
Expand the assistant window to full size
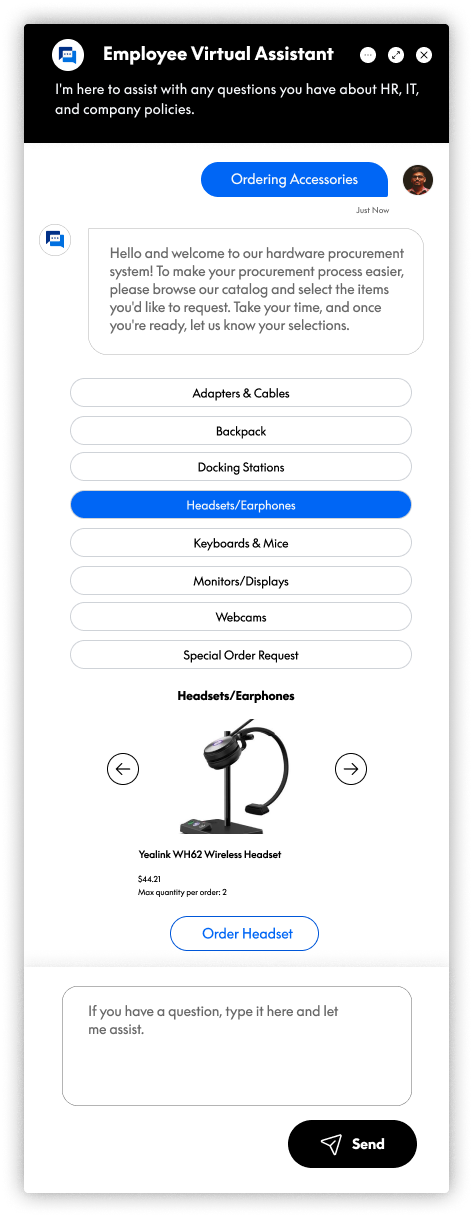[396, 55]
